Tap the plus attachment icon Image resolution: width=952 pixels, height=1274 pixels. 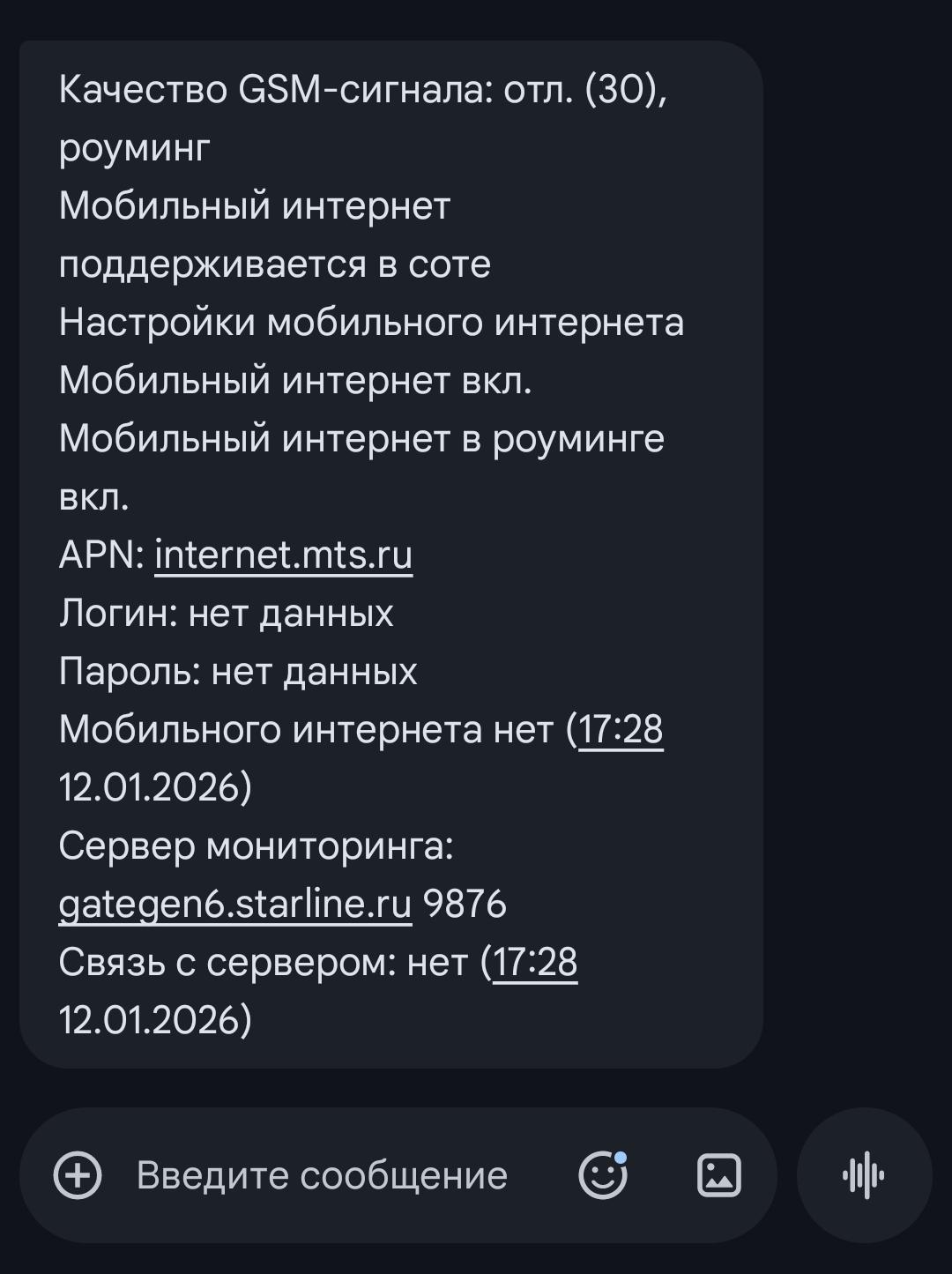[x=78, y=1175]
